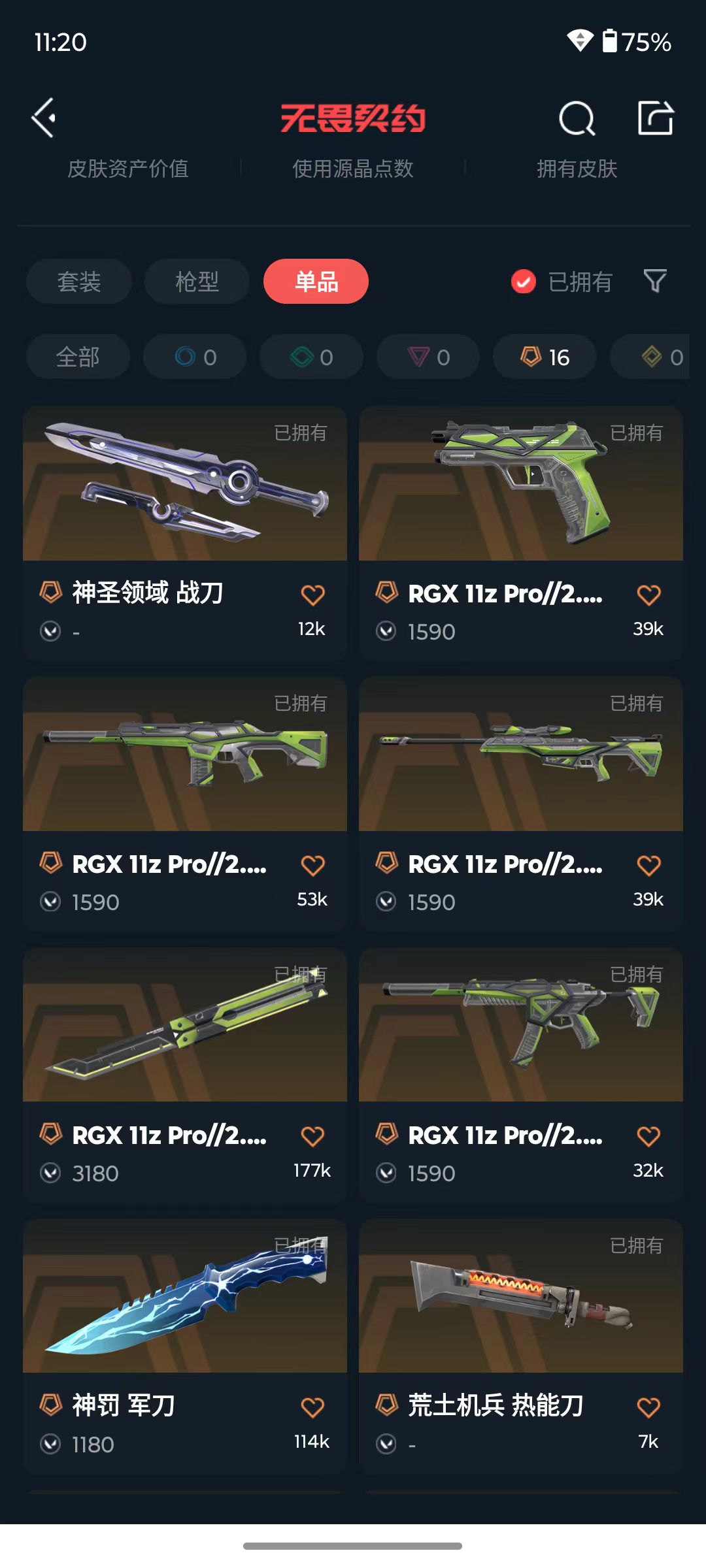
Task: Select the 全部 rarity chip
Action: (78, 357)
